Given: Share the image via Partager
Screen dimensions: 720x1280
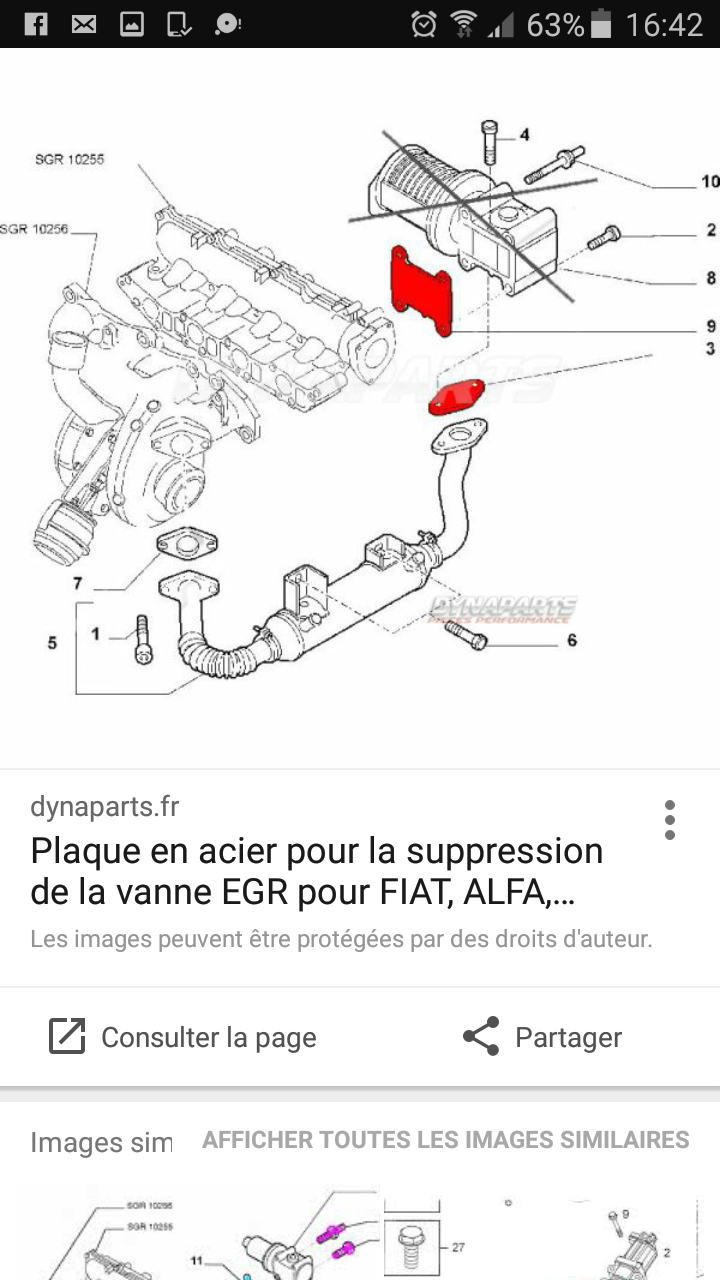Looking at the screenshot, I should pos(542,1037).
